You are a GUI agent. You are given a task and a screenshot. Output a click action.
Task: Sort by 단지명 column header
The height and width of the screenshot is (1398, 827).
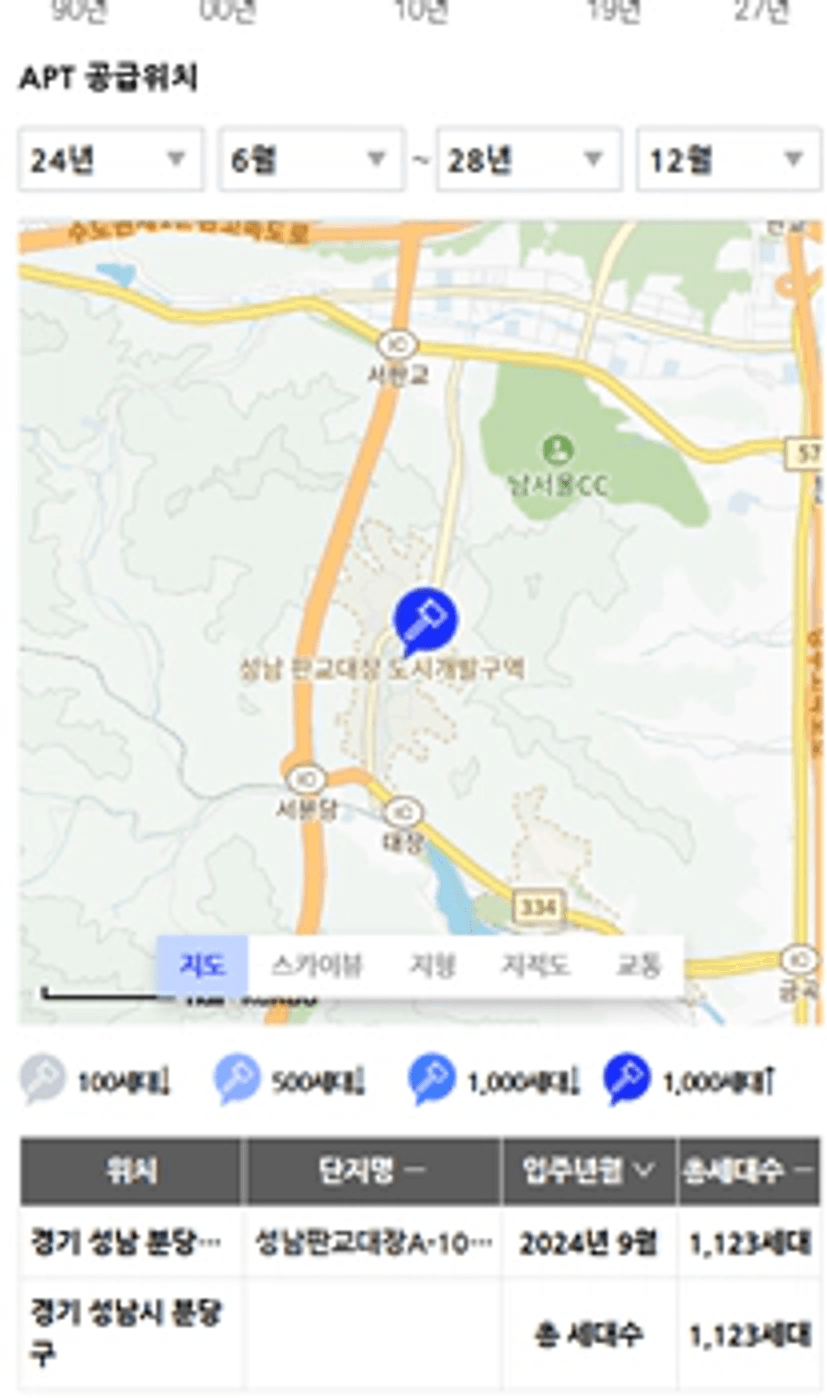coord(374,1171)
